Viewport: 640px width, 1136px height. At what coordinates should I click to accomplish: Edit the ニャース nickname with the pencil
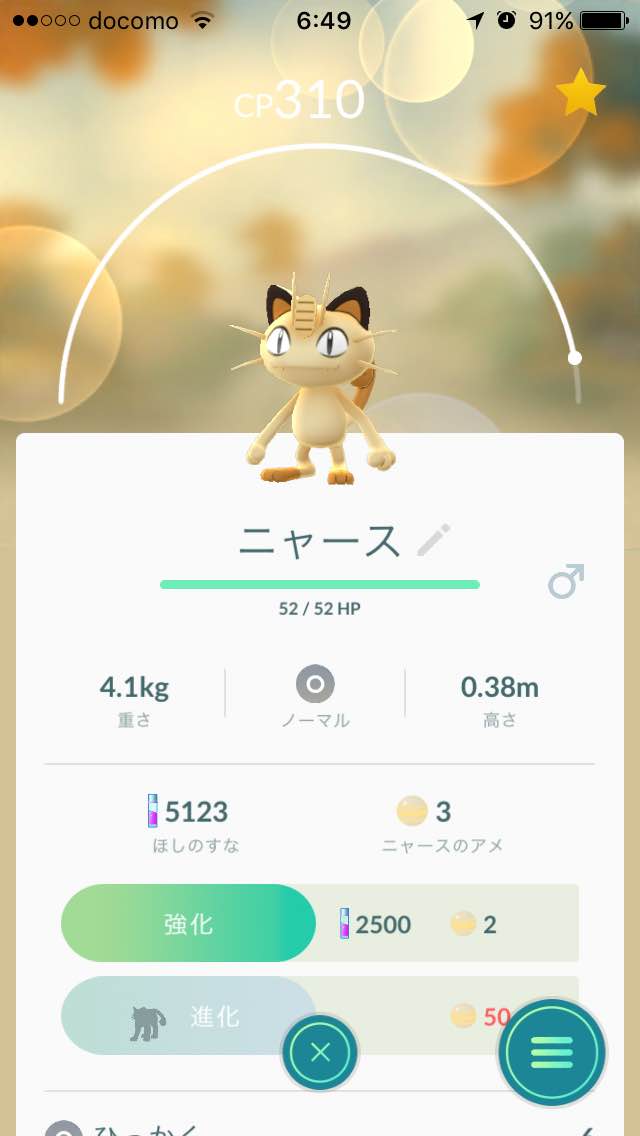tap(434, 540)
